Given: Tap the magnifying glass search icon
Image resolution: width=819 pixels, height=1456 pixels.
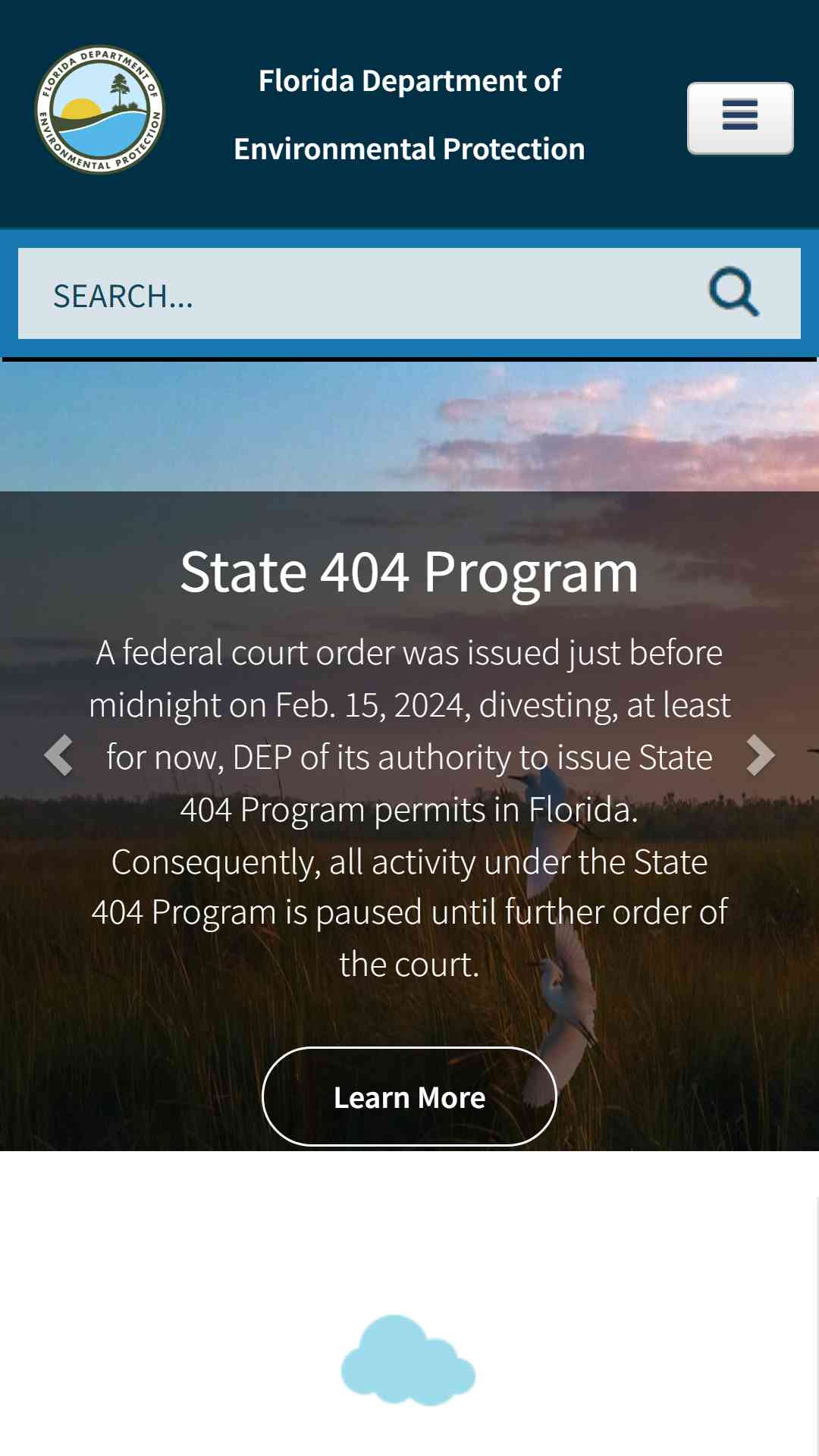Looking at the screenshot, I should [734, 292].
